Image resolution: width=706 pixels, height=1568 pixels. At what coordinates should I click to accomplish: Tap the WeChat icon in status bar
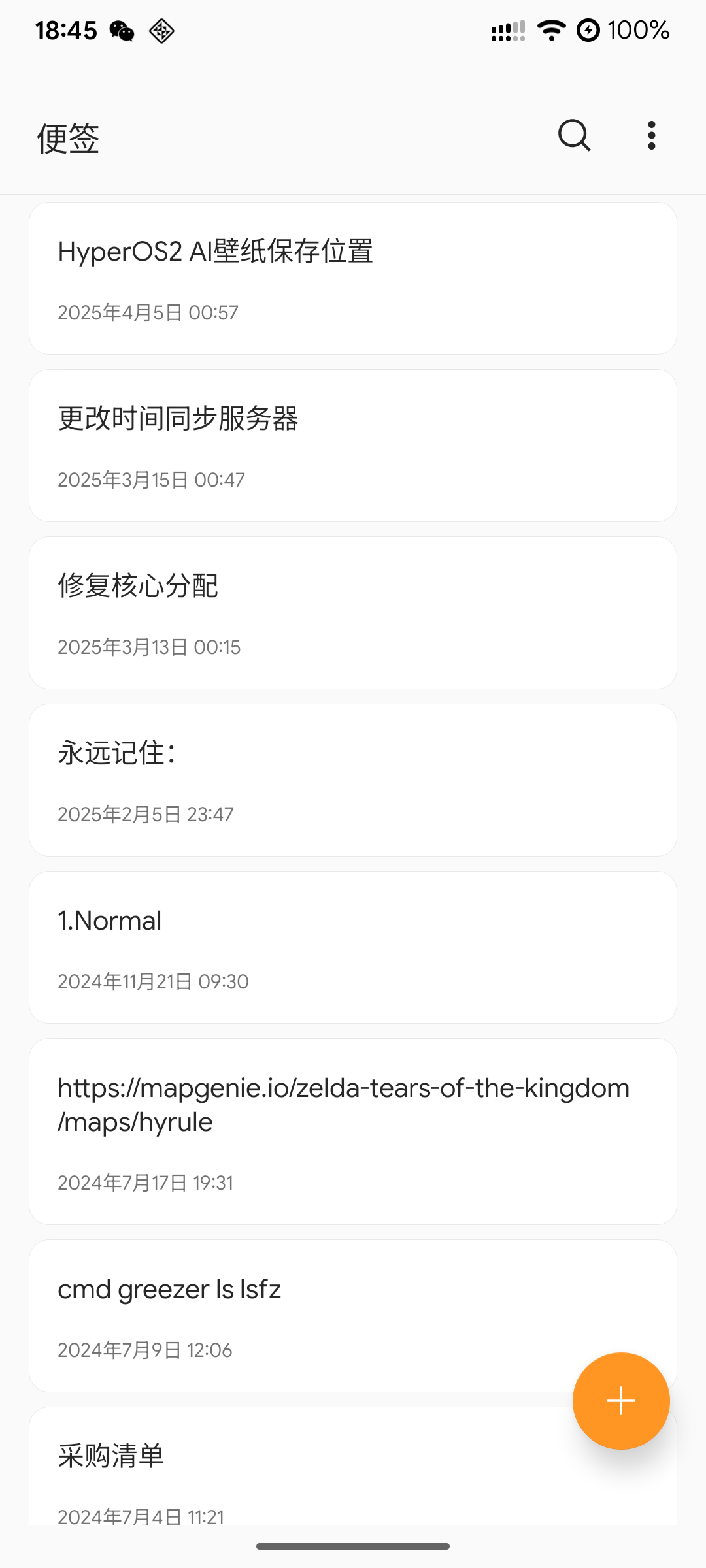[120, 30]
